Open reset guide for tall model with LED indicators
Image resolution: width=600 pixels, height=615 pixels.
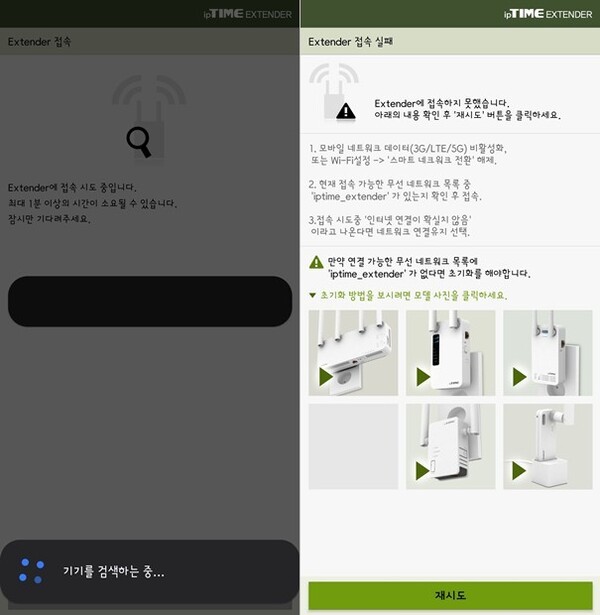point(450,352)
